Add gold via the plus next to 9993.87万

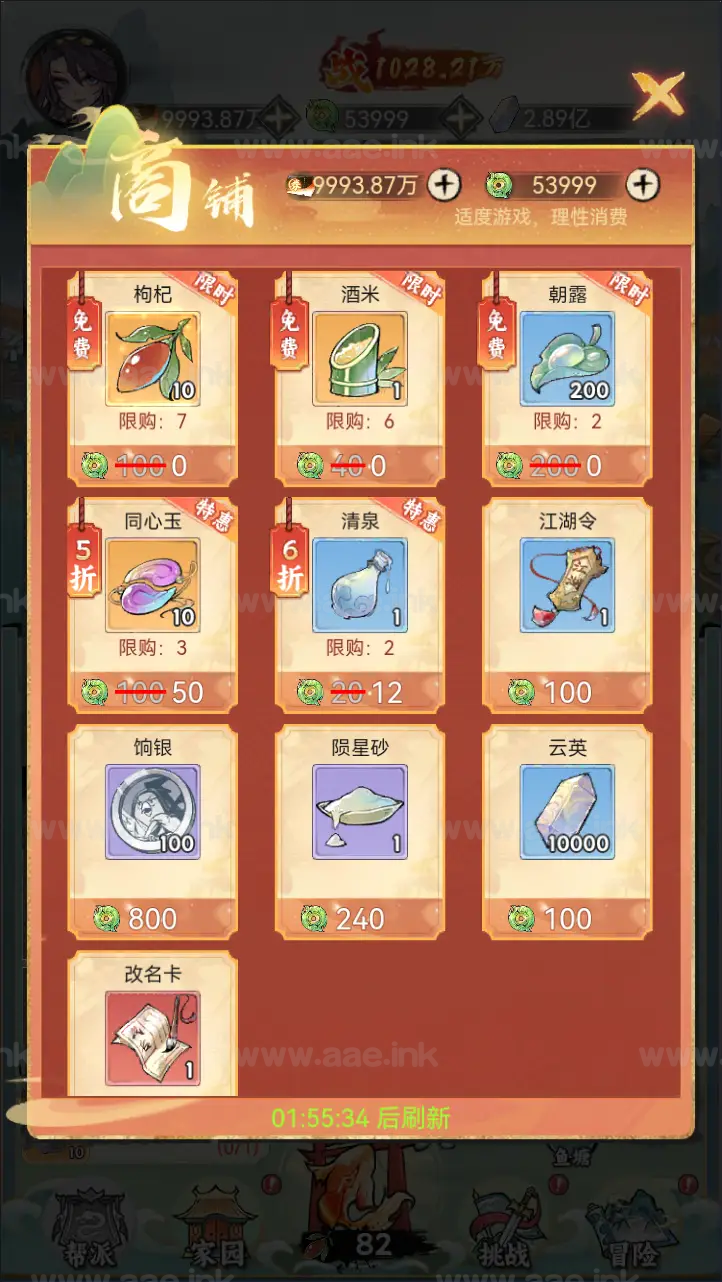pos(444,186)
